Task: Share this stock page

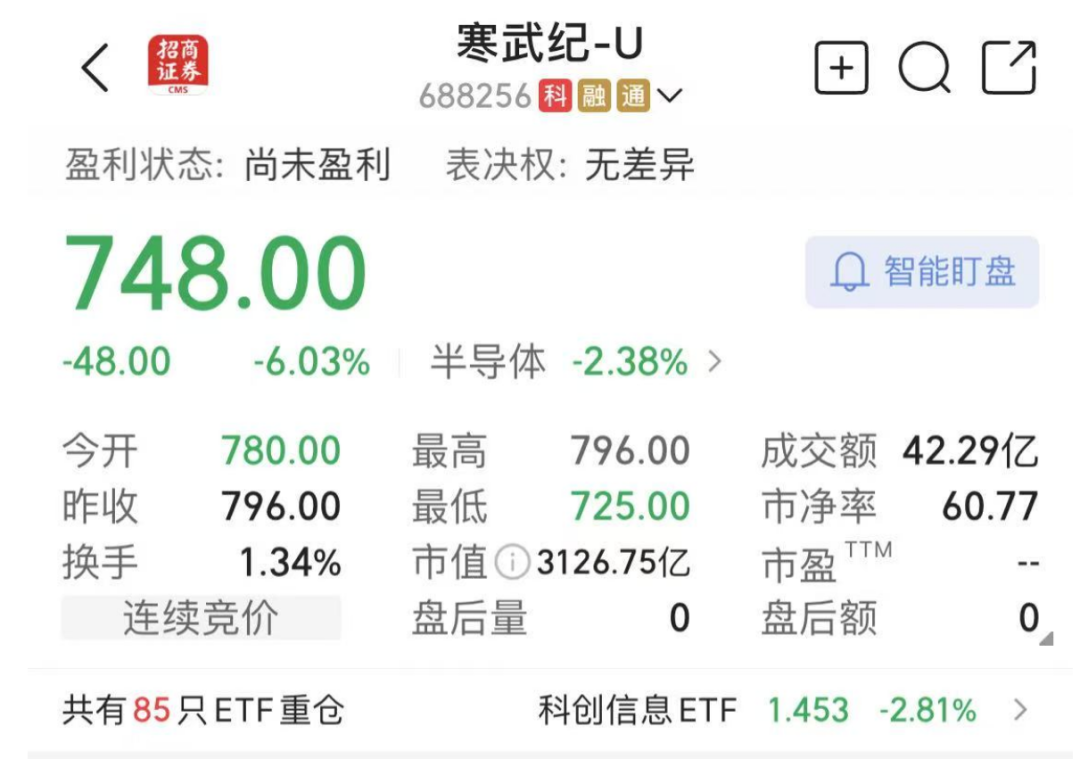Action: click(x=1009, y=67)
